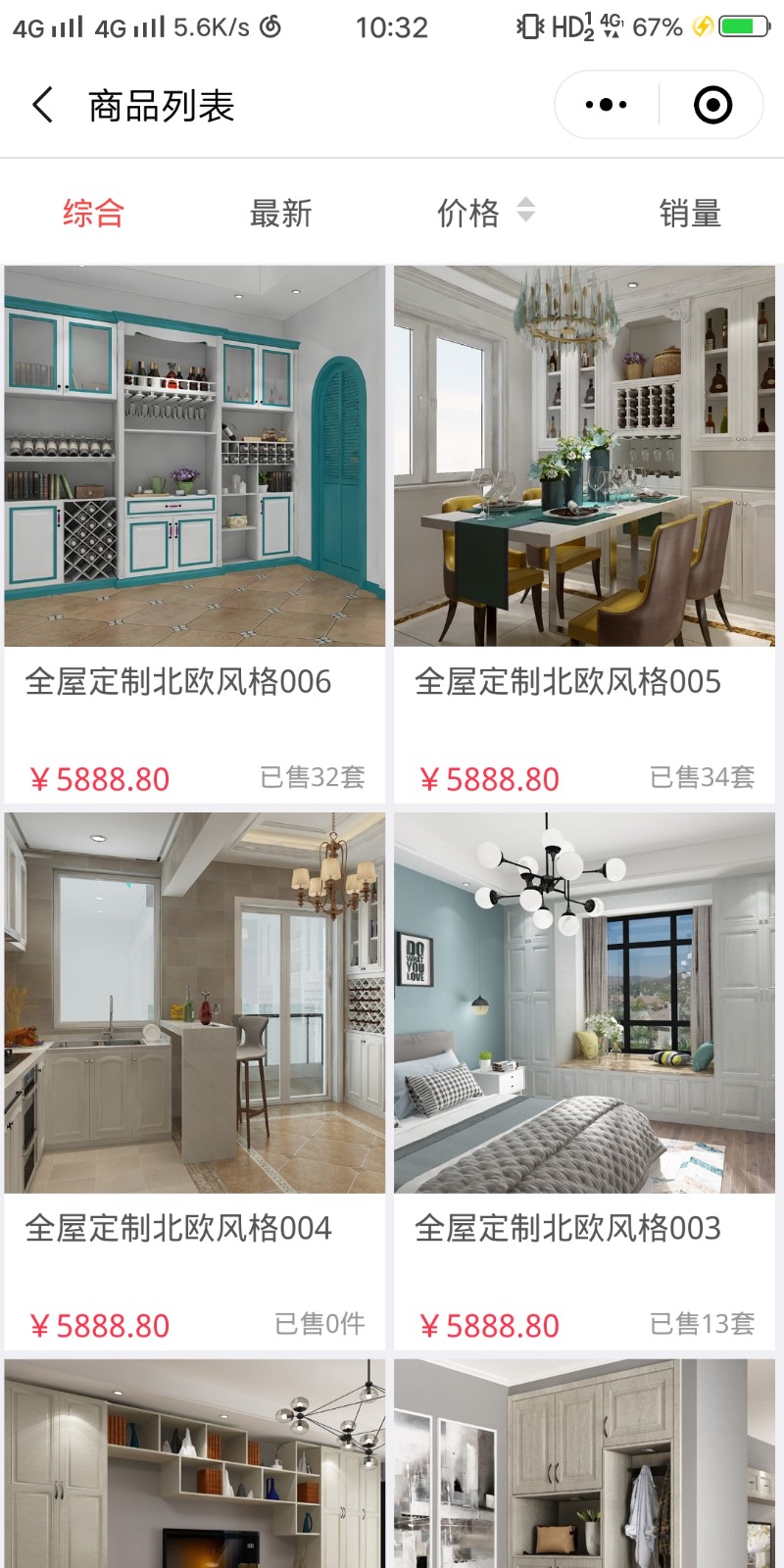This screenshot has height=1568, width=784.
Task: Sort the list by 销量
Action: (690, 213)
